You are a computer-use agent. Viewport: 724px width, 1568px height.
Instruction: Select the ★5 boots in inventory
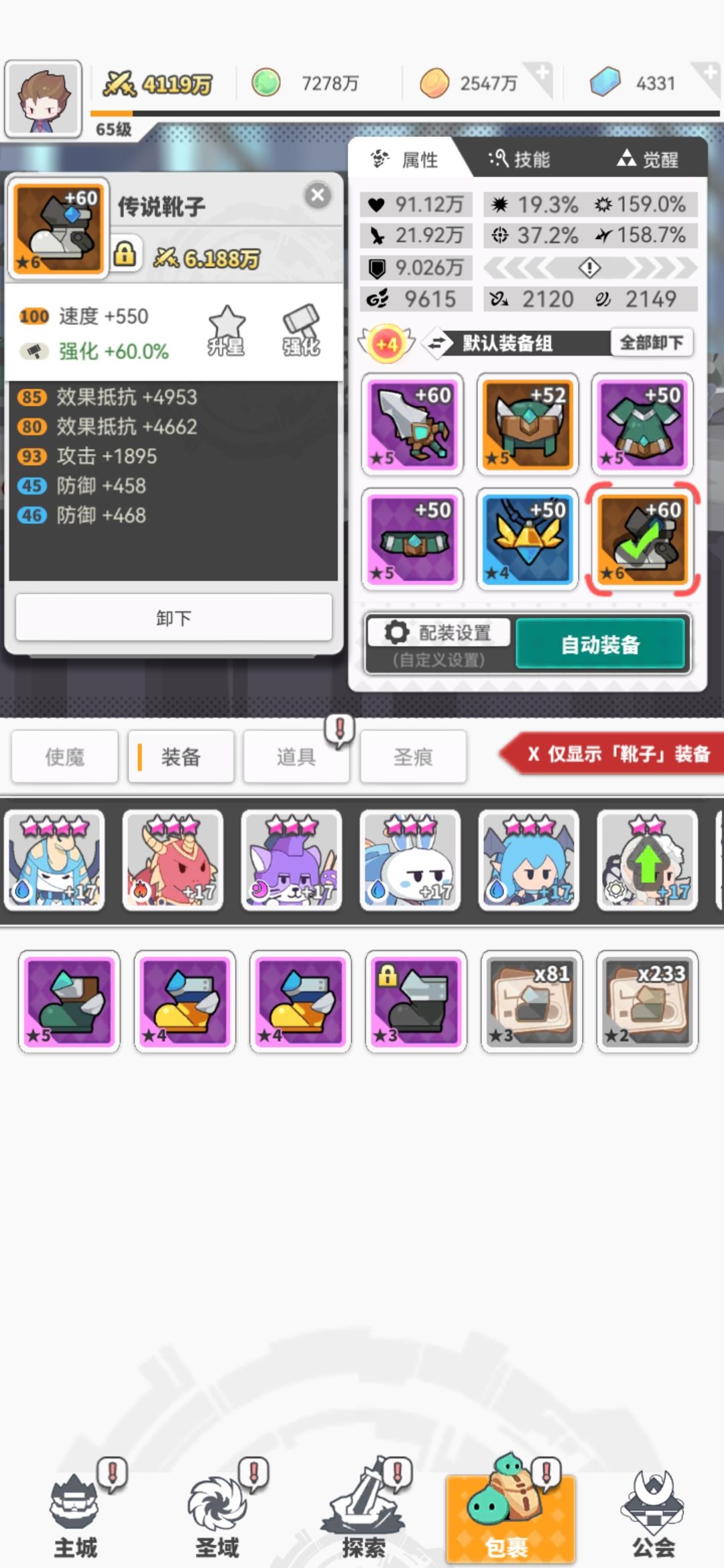coord(69,1001)
